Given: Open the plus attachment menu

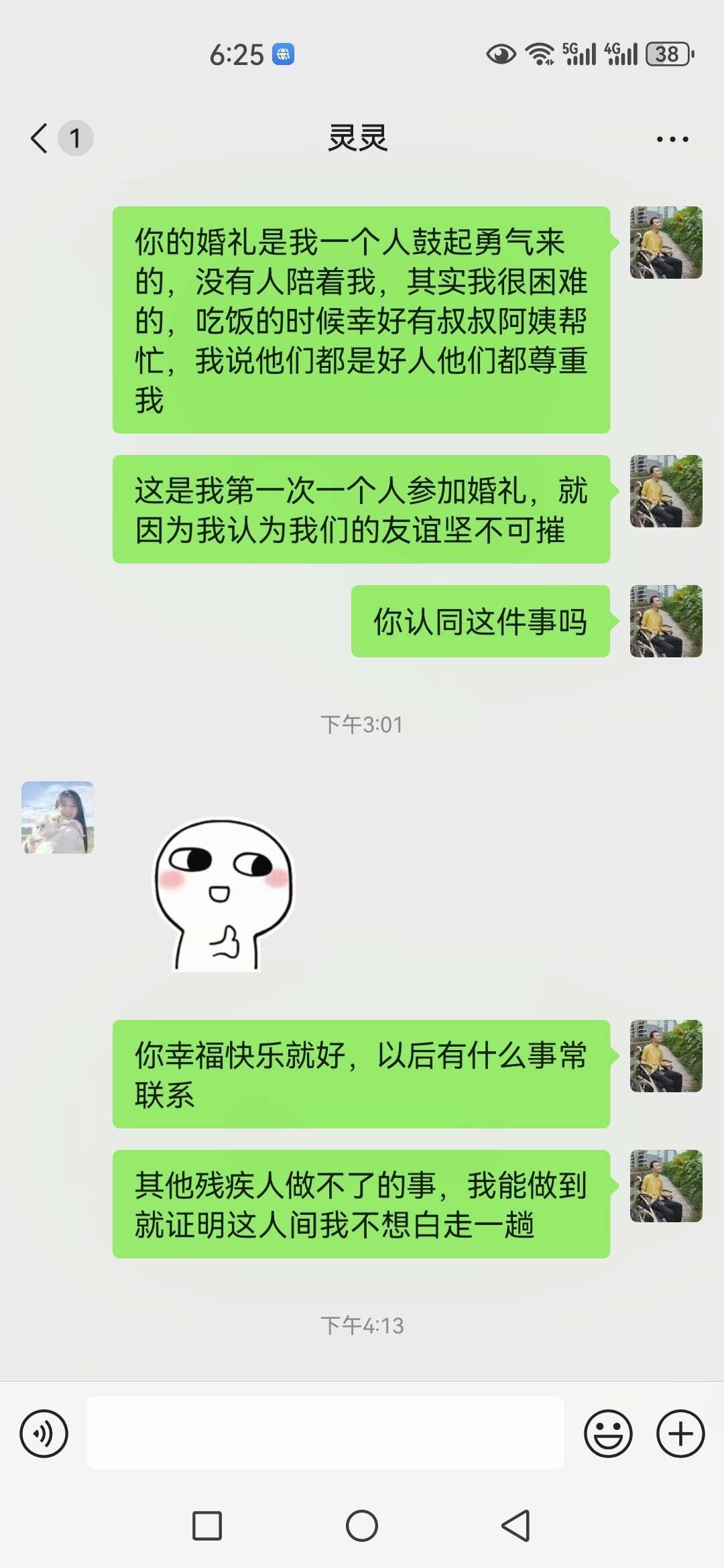Looking at the screenshot, I should [x=680, y=1433].
